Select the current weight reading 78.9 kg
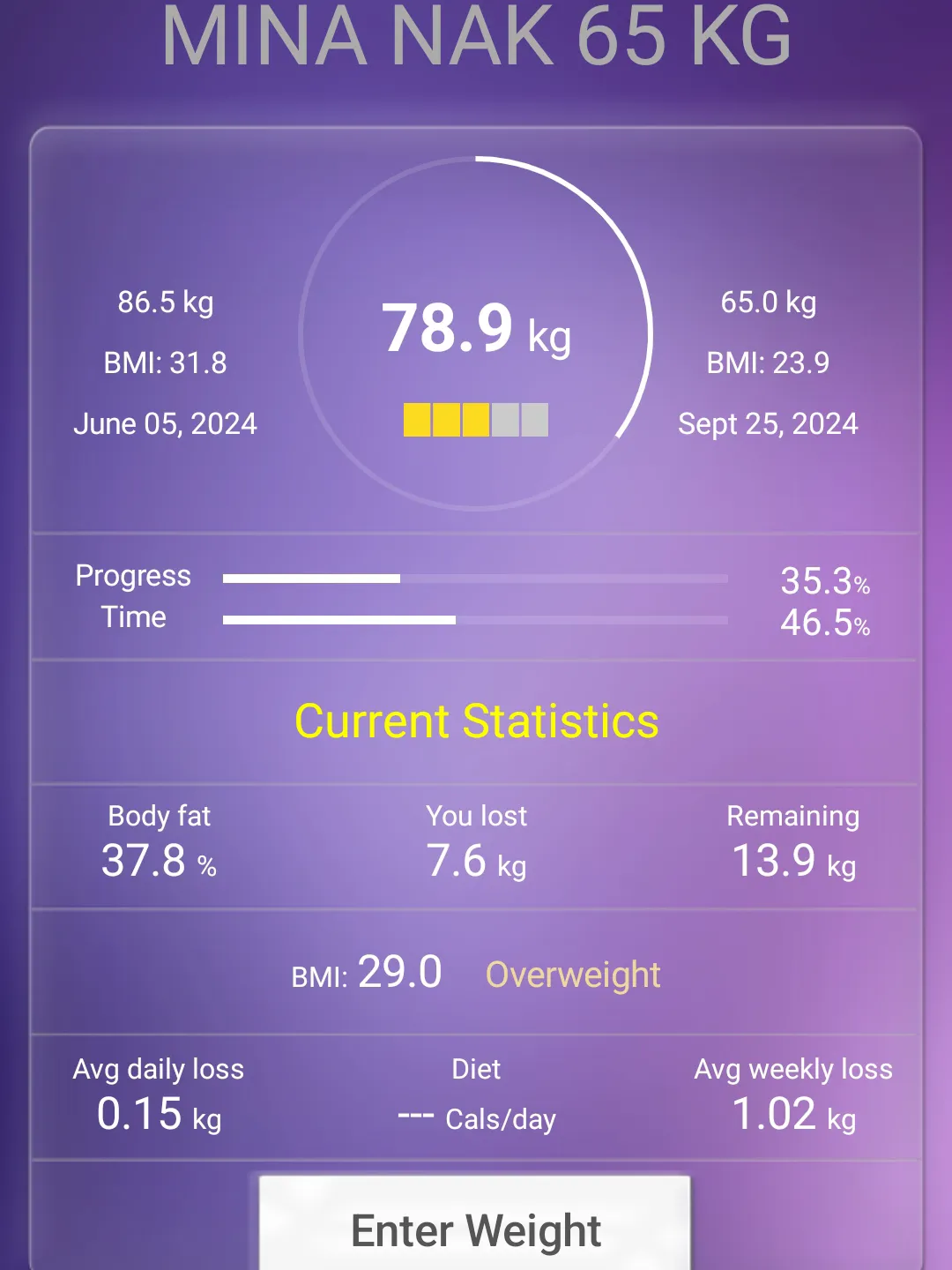This screenshot has width=952, height=1270. pyautogui.click(x=476, y=331)
